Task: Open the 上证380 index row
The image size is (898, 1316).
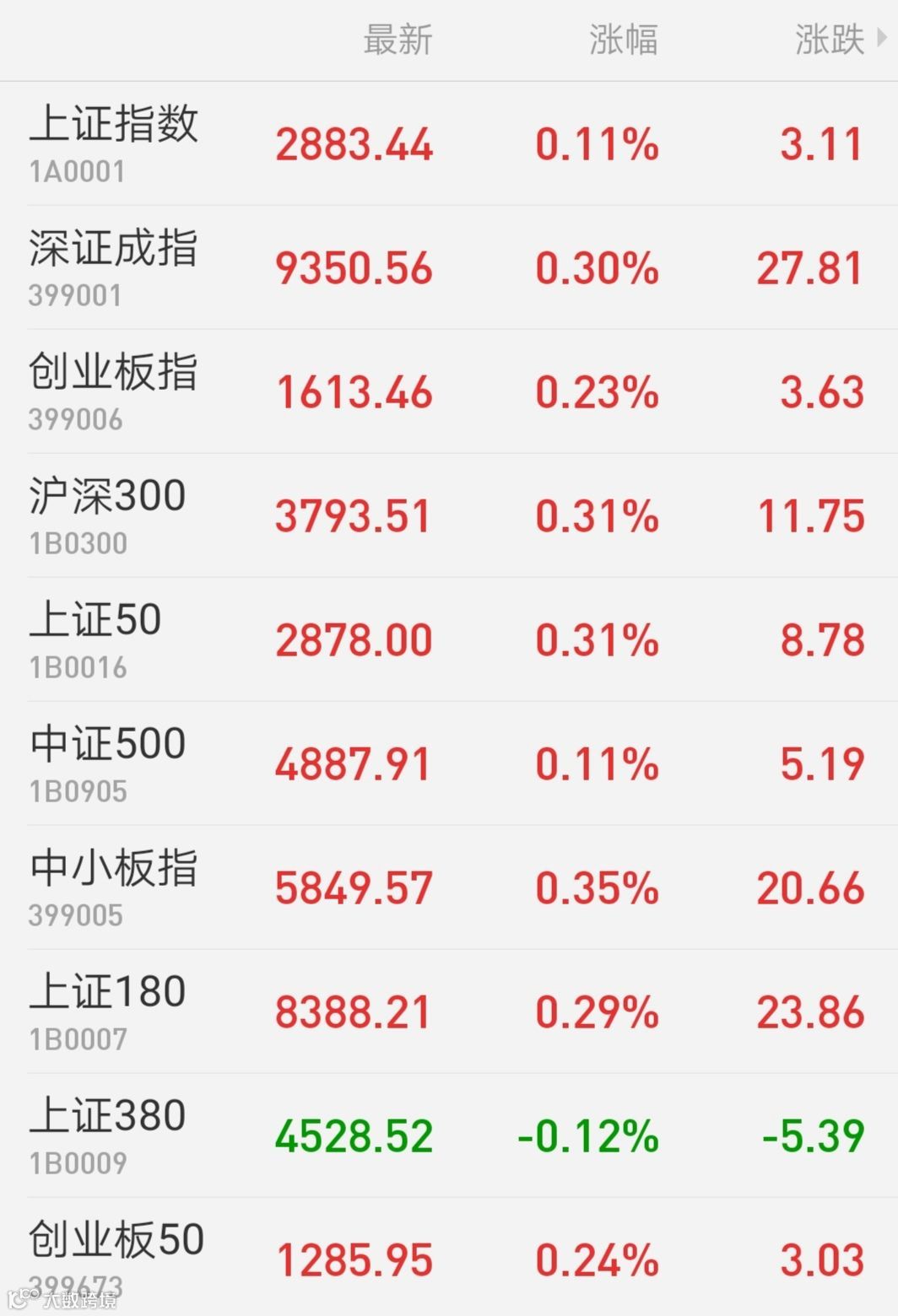Action: 449,1135
